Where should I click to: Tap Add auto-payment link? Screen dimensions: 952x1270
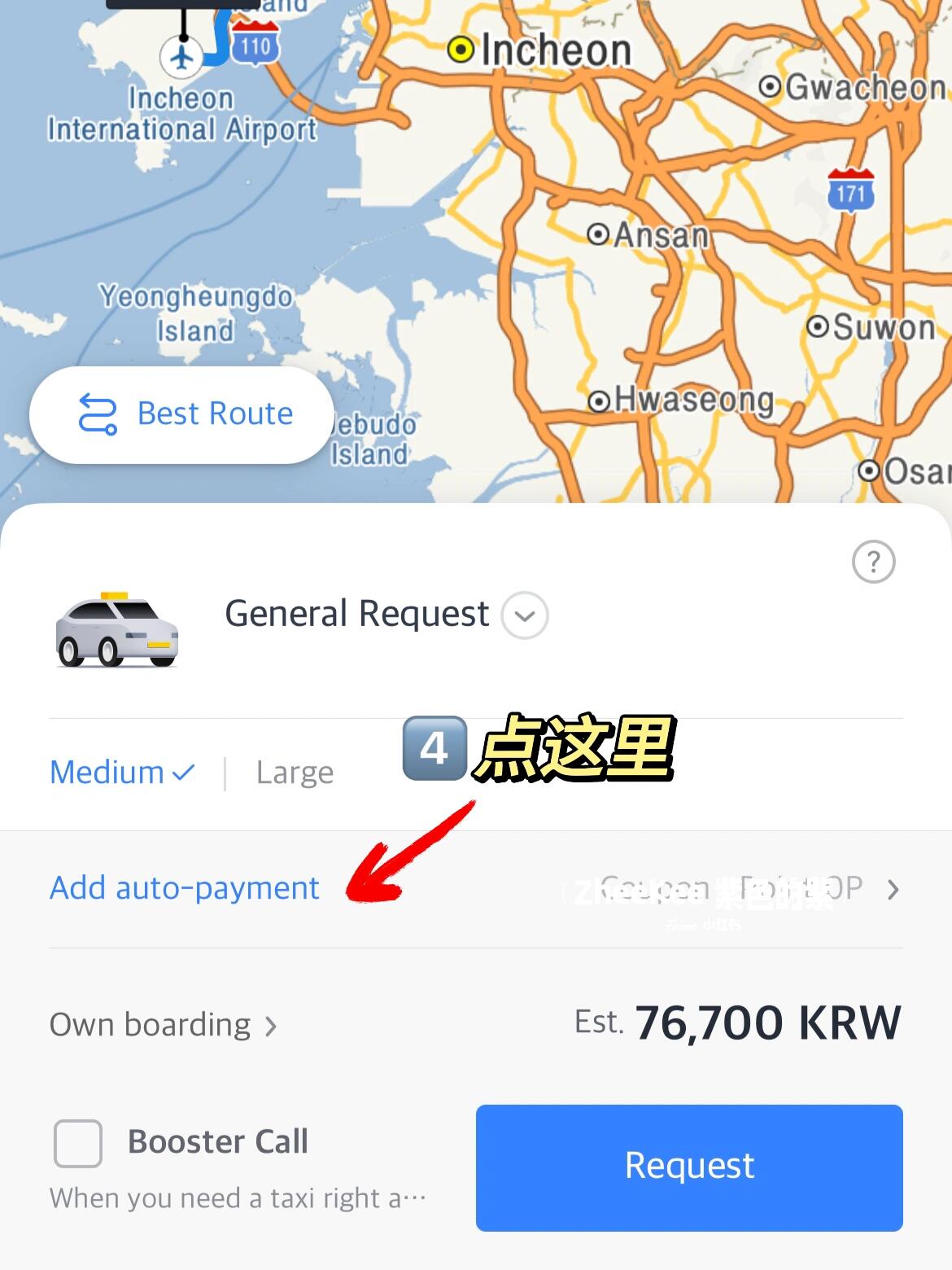pyautogui.click(x=185, y=888)
